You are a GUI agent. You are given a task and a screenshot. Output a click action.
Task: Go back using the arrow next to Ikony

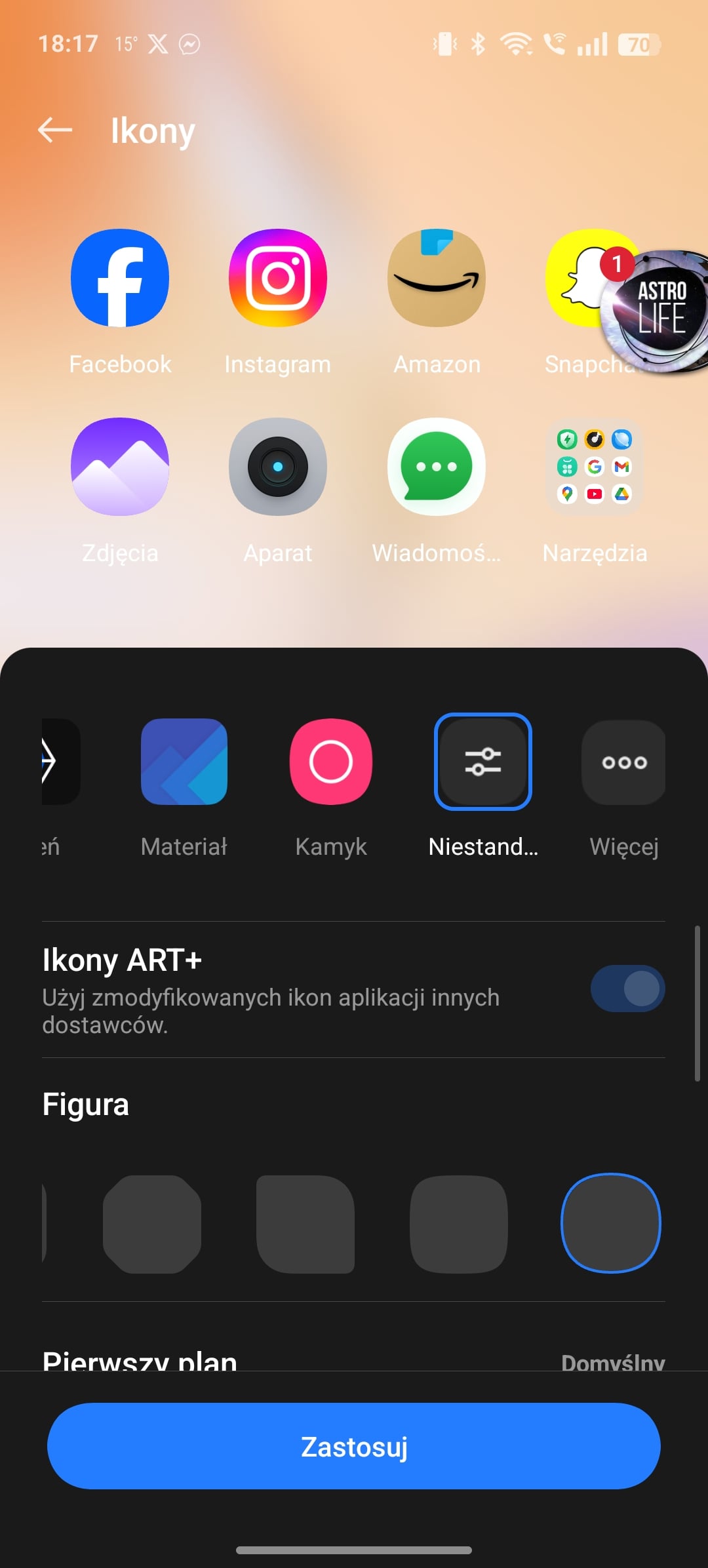click(55, 130)
